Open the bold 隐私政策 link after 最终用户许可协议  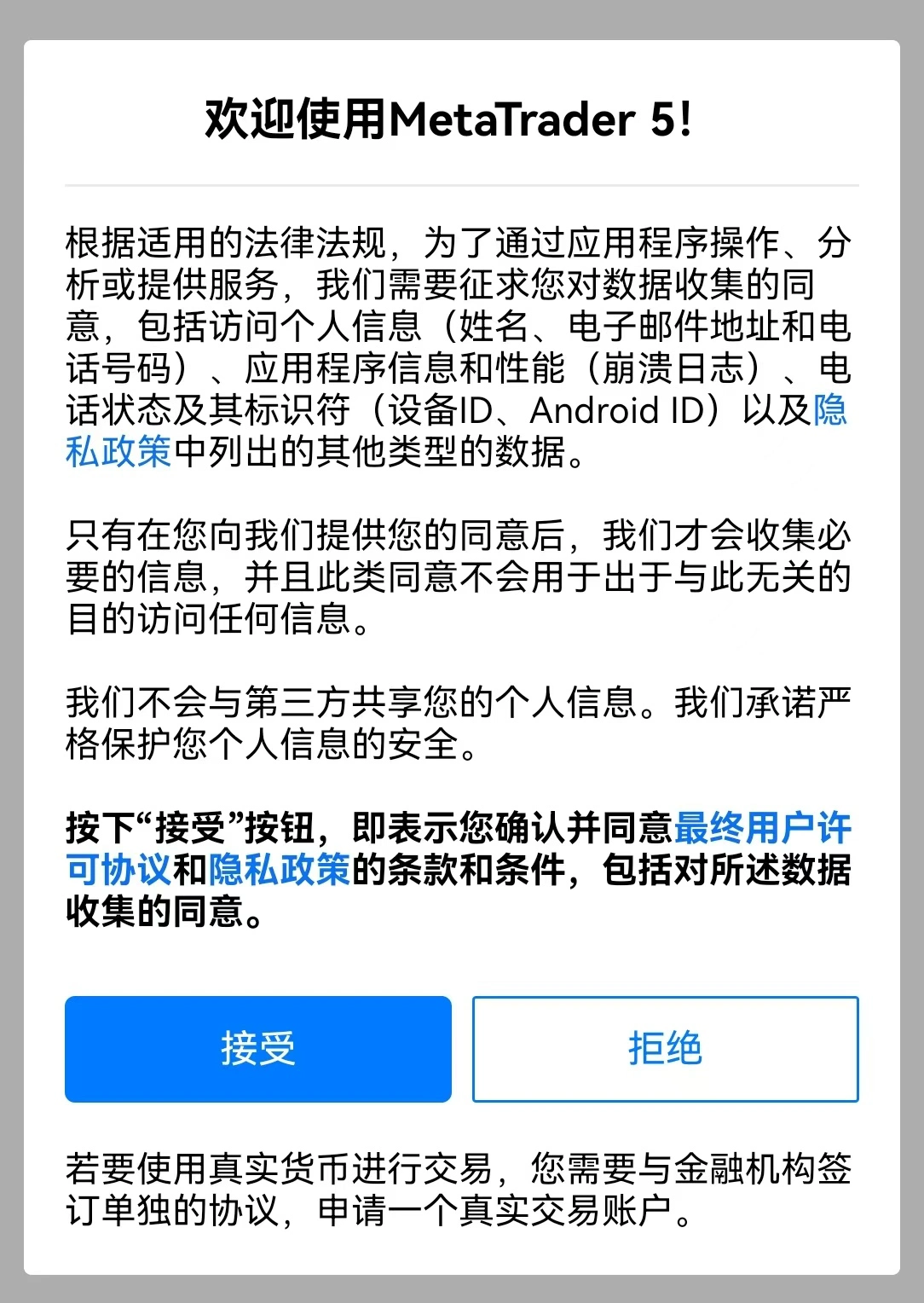(x=280, y=870)
